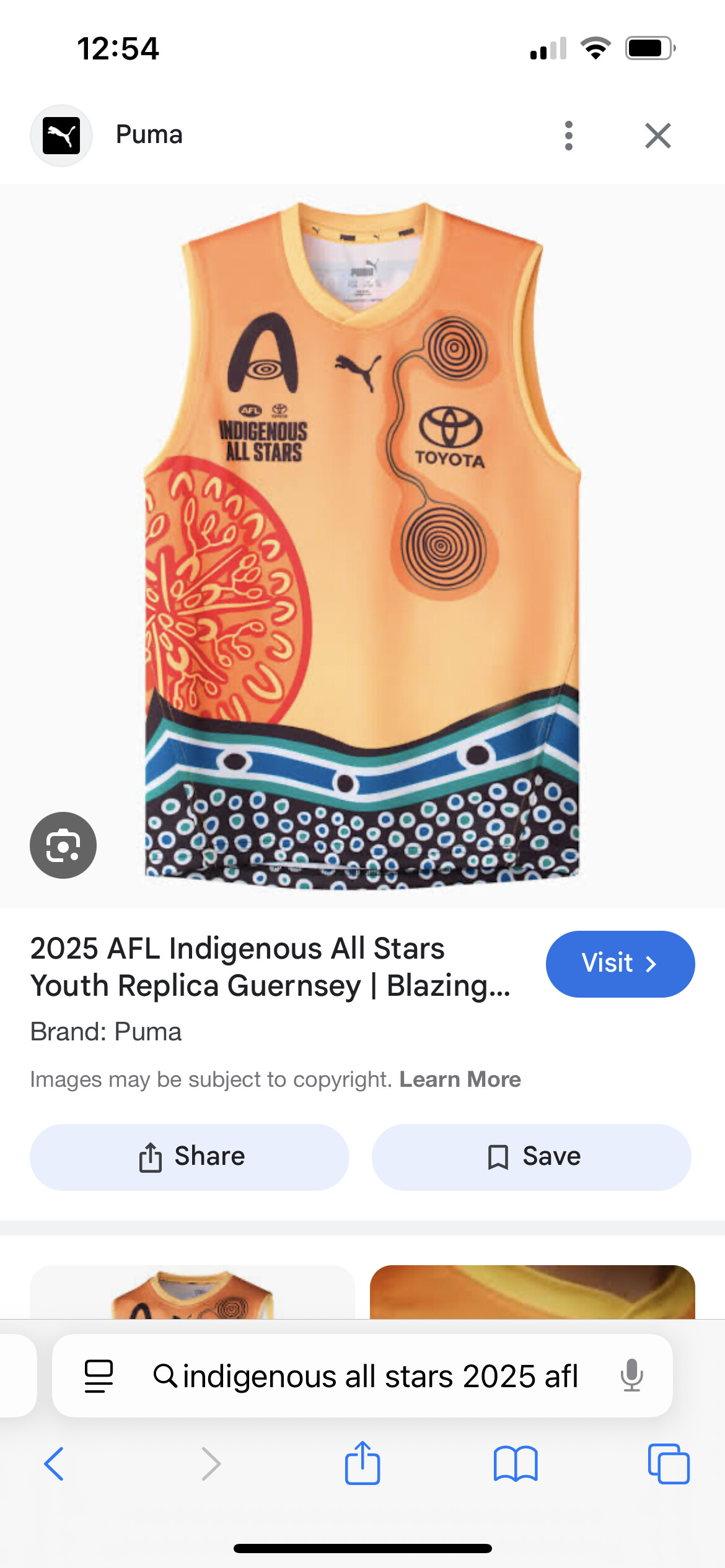Open the first related guernsey thumbnail

(x=192, y=1292)
